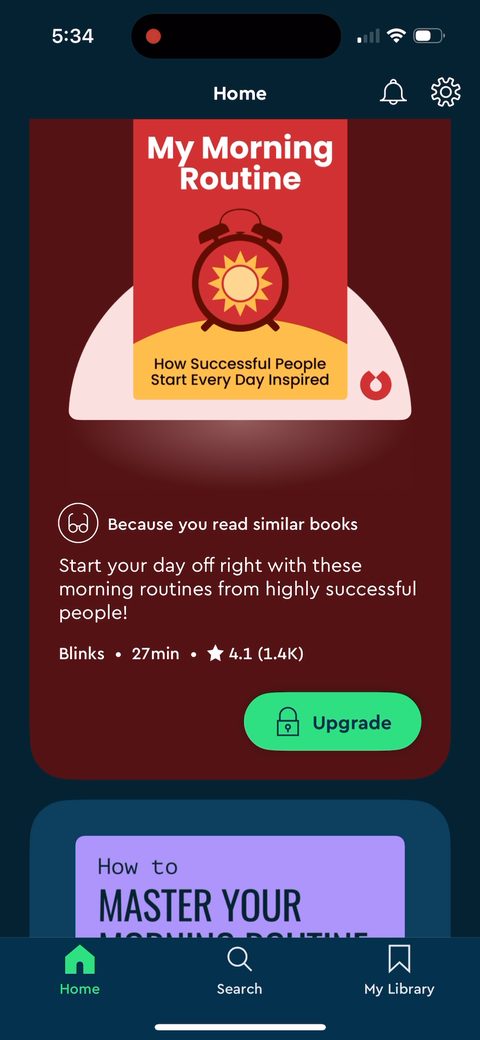Switch to the Search tab
This screenshot has height=1040, width=480.
tap(239, 971)
